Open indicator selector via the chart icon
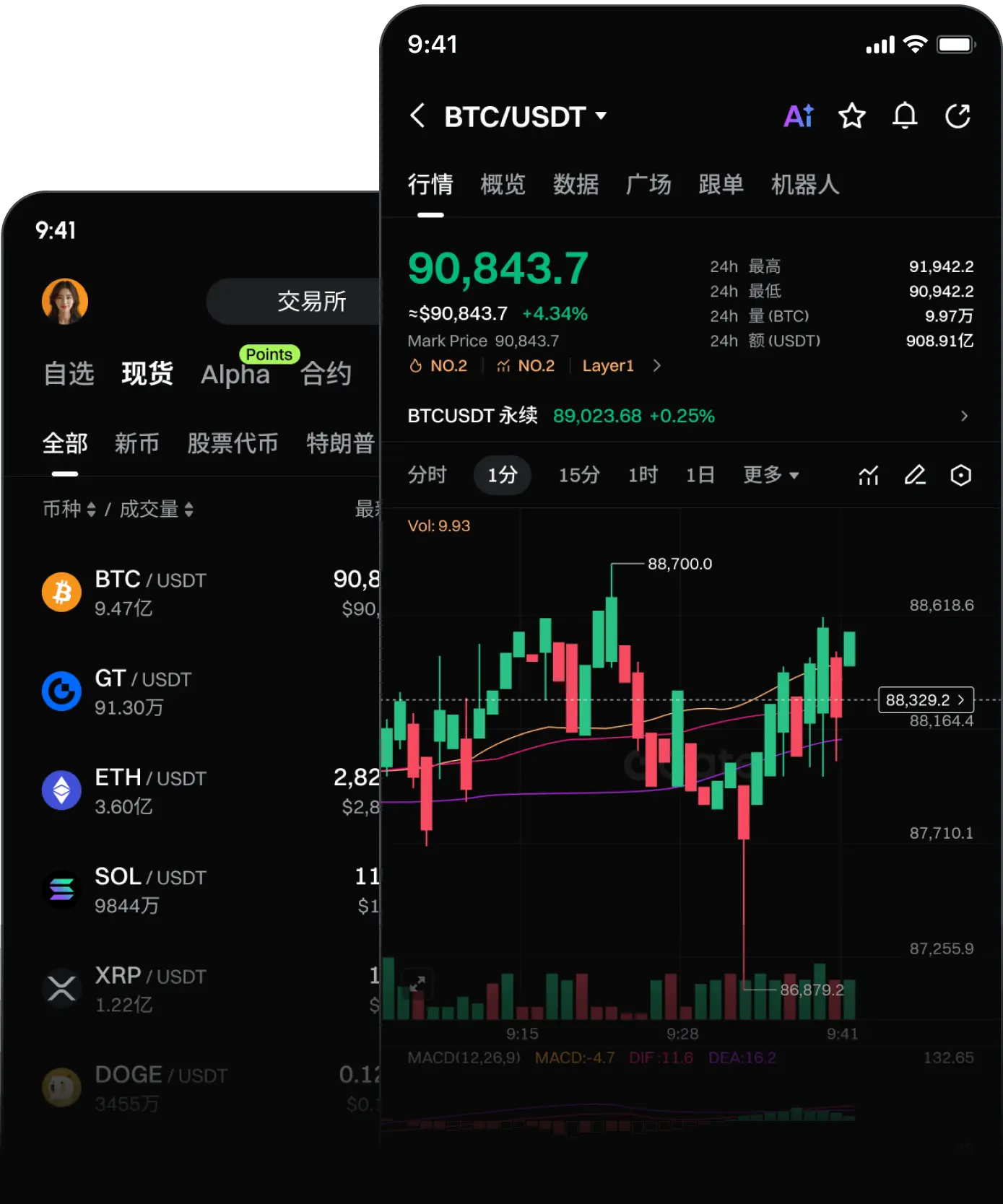 point(868,475)
